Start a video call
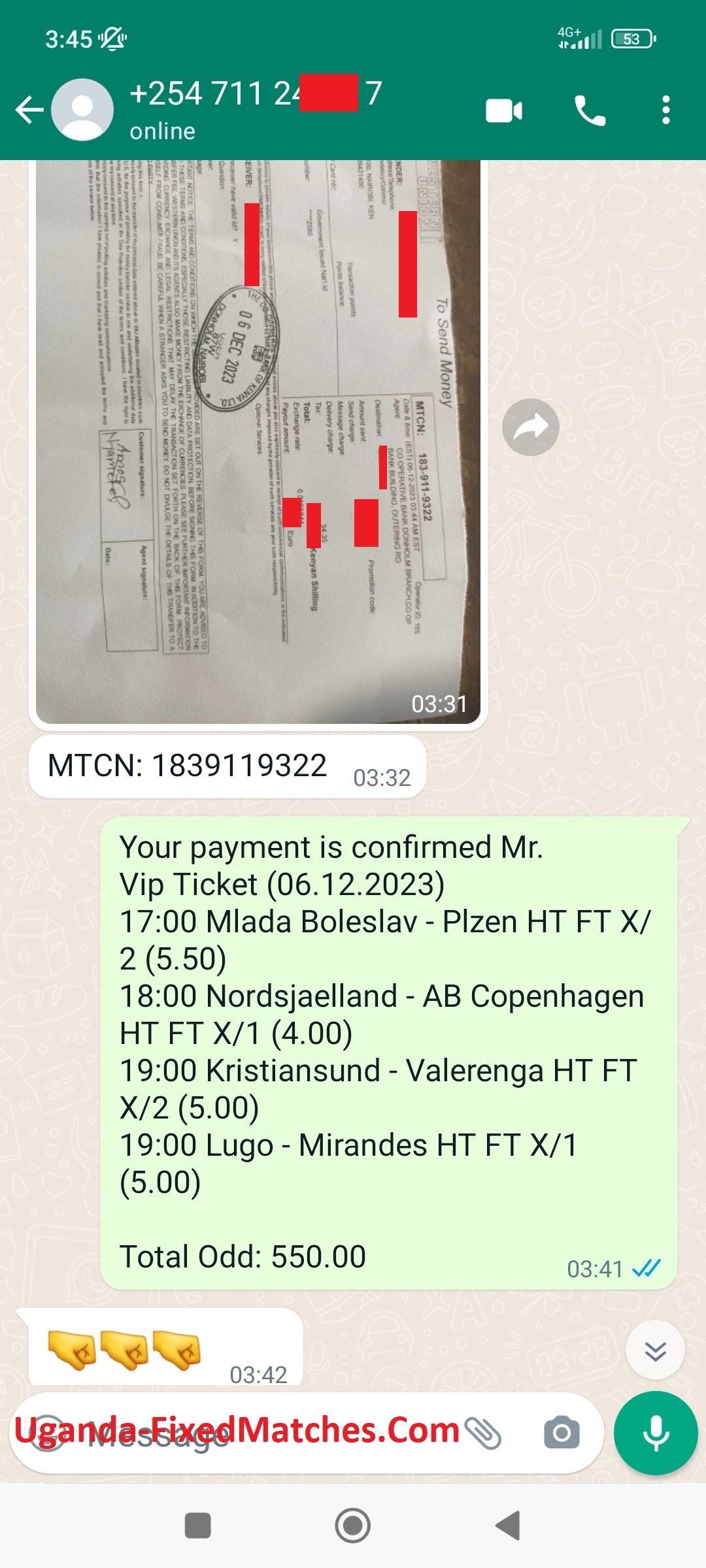Image resolution: width=706 pixels, height=1568 pixels. [504, 110]
